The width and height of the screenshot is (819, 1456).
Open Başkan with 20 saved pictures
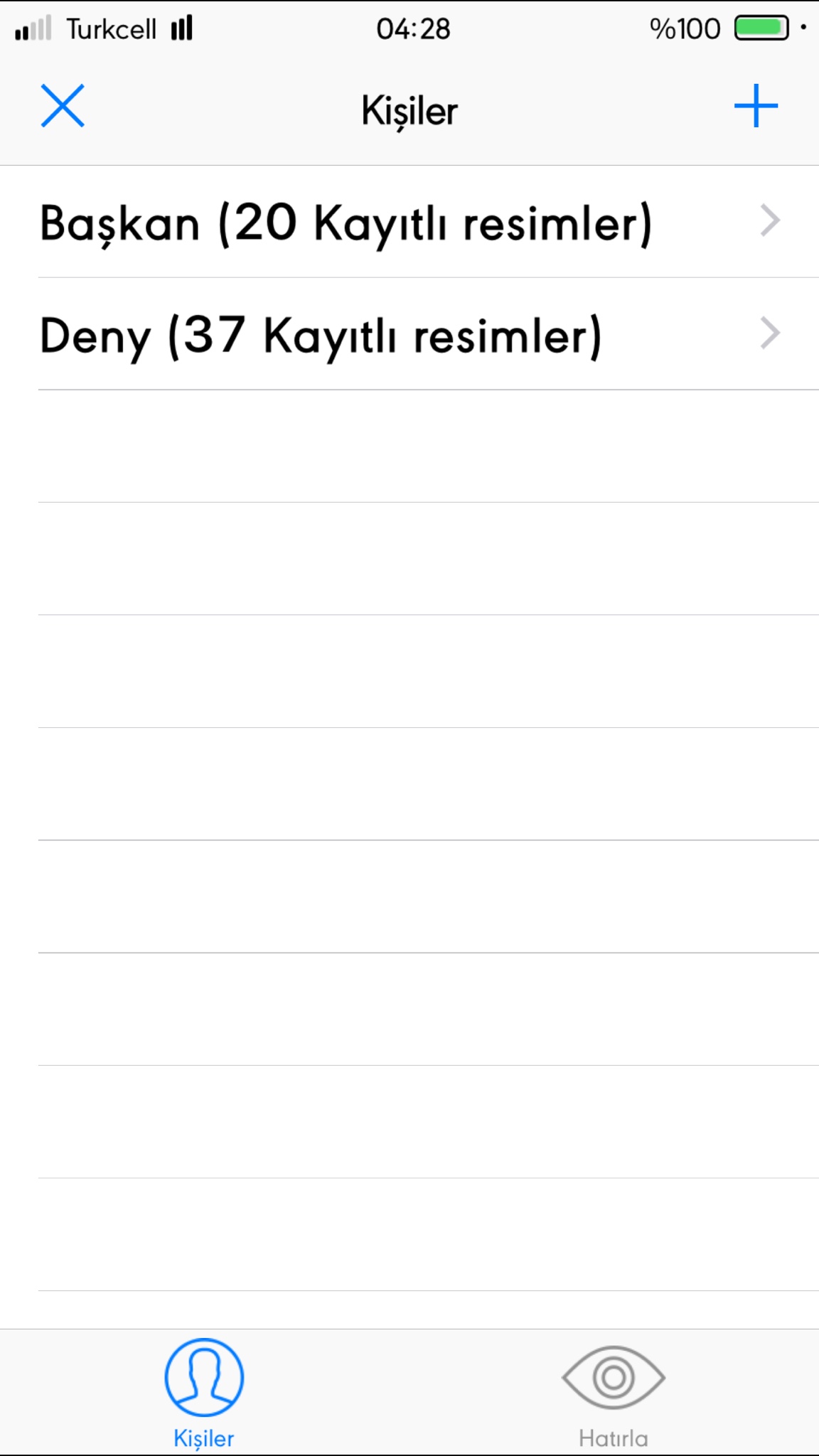[x=409, y=223]
